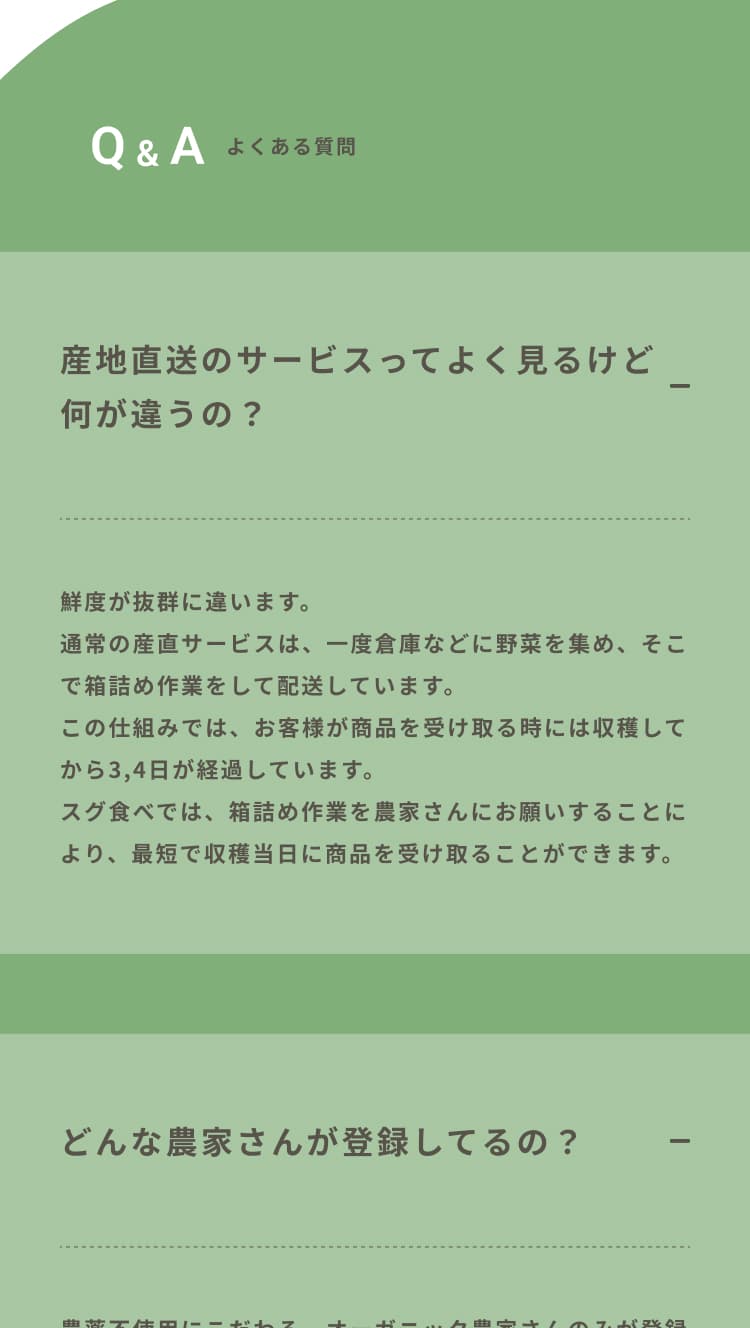Collapse the 産地直送のサービス question

click(x=680, y=385)
